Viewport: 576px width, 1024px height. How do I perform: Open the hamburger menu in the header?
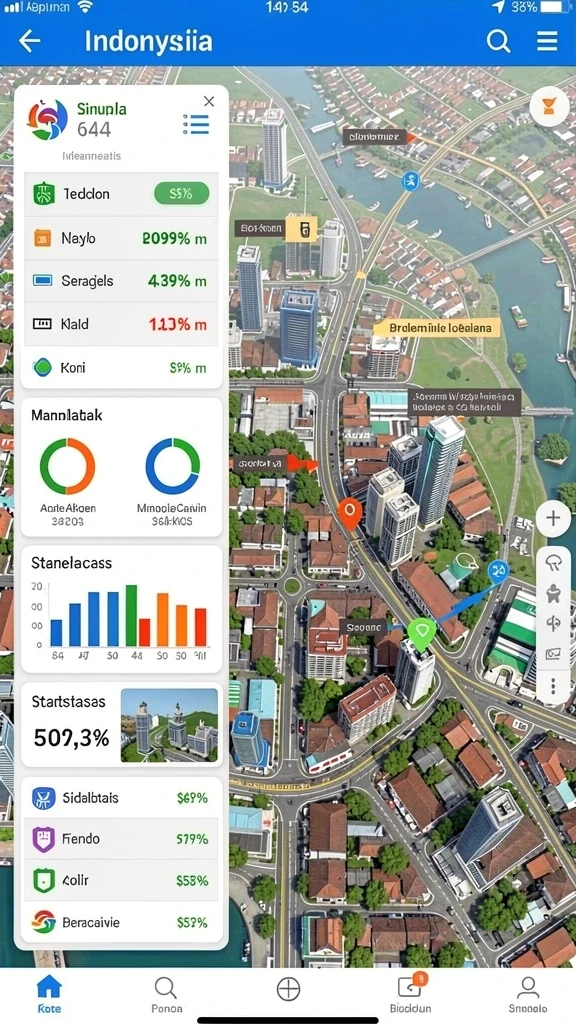coord(547,41)
